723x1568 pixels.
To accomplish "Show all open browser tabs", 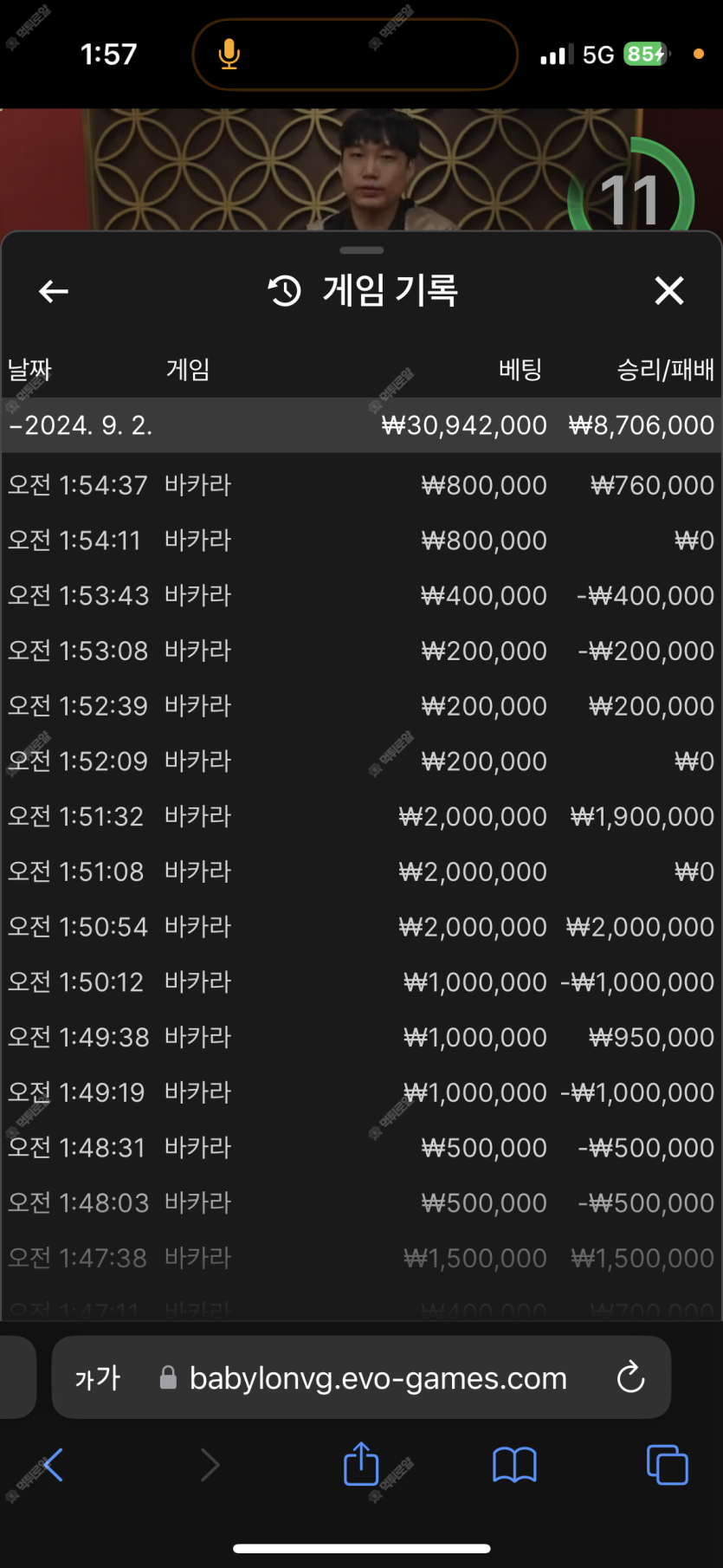I will [x=668, y=1465].
